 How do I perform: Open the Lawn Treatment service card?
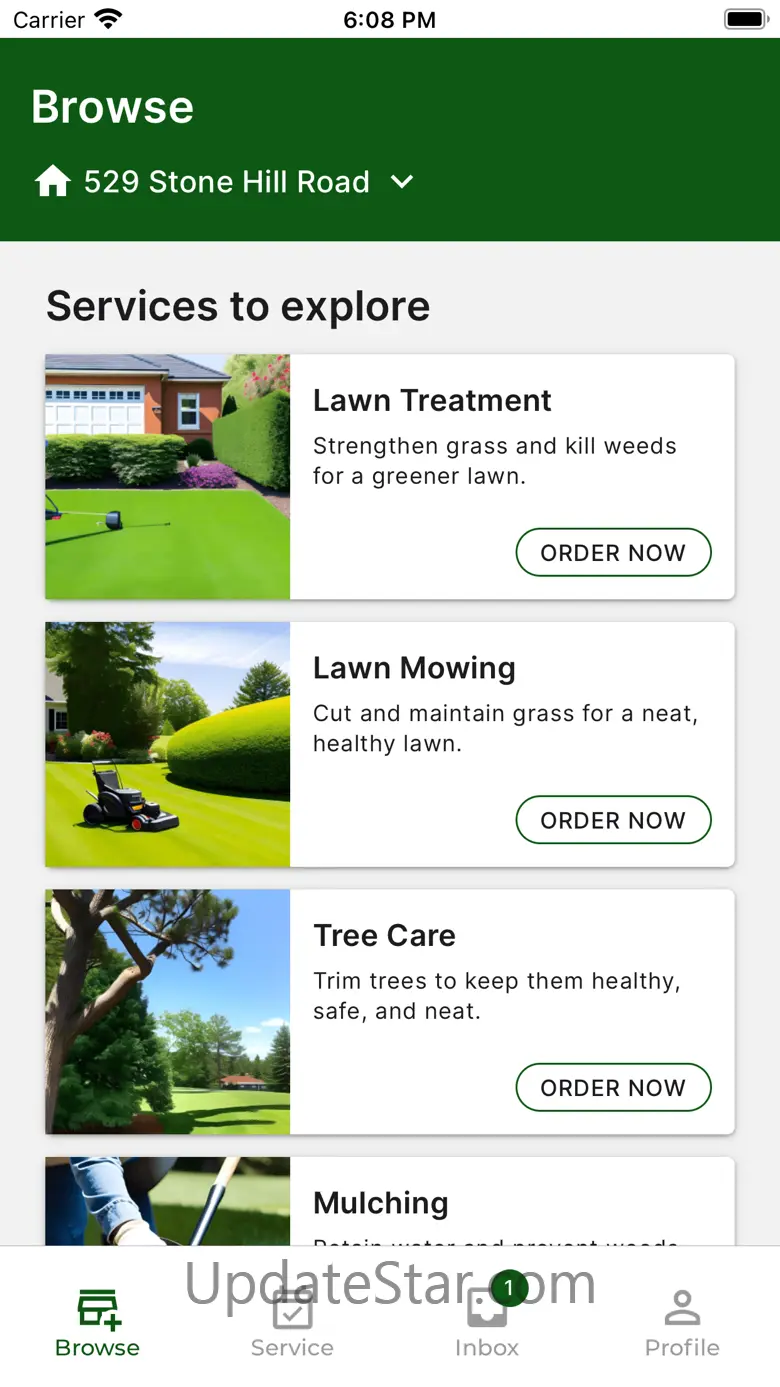pyautogui.click(x=390, y=477)
